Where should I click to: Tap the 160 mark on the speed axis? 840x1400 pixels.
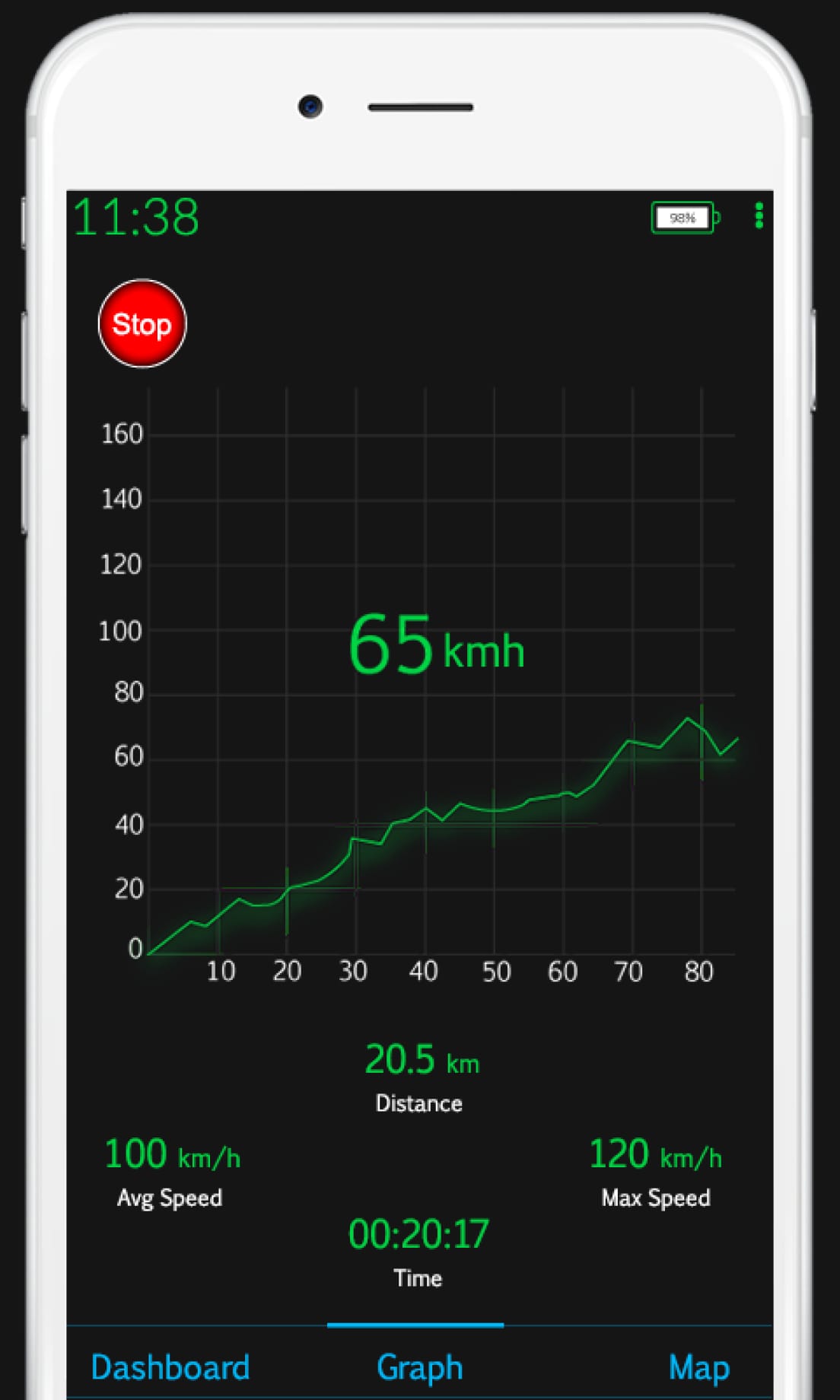tap(120, 434)
